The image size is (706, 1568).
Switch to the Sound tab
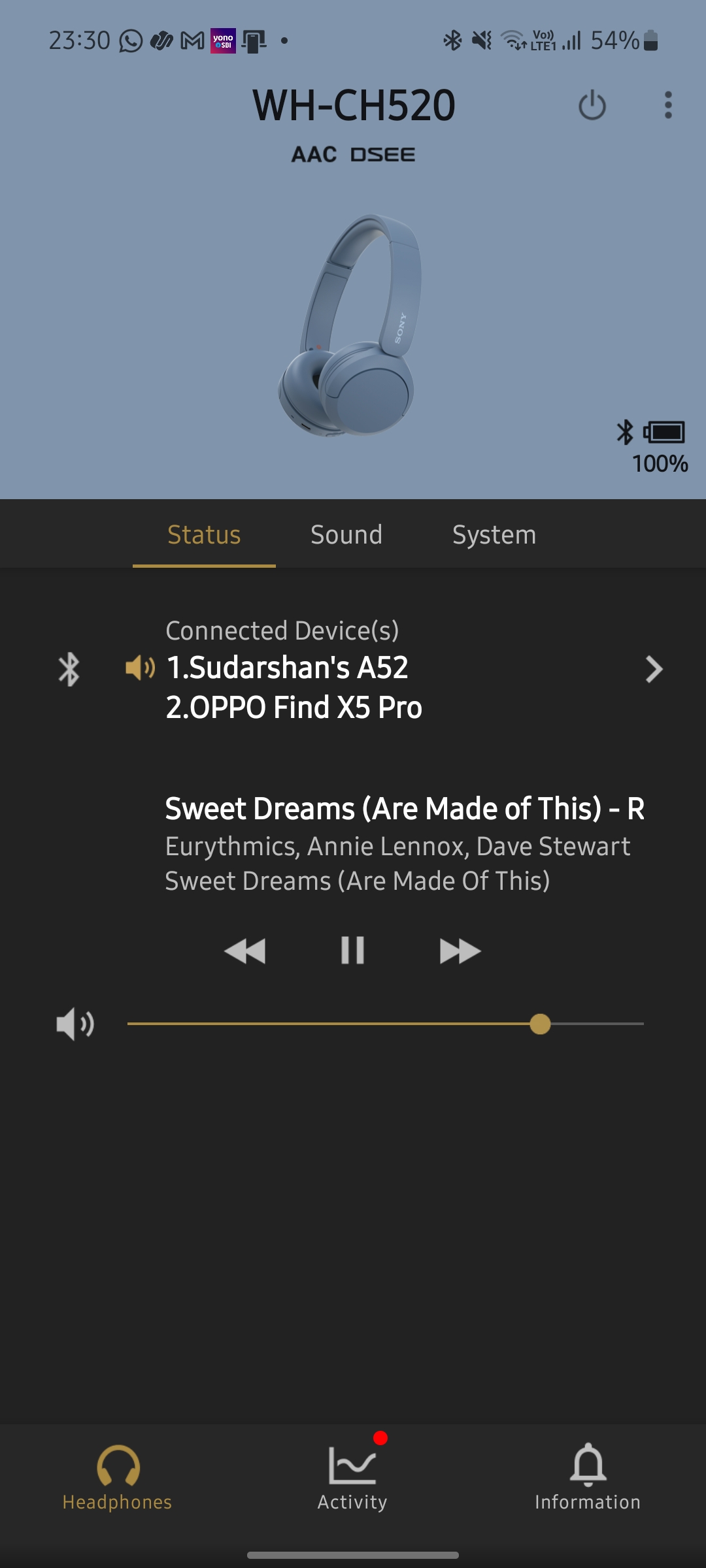346,535
